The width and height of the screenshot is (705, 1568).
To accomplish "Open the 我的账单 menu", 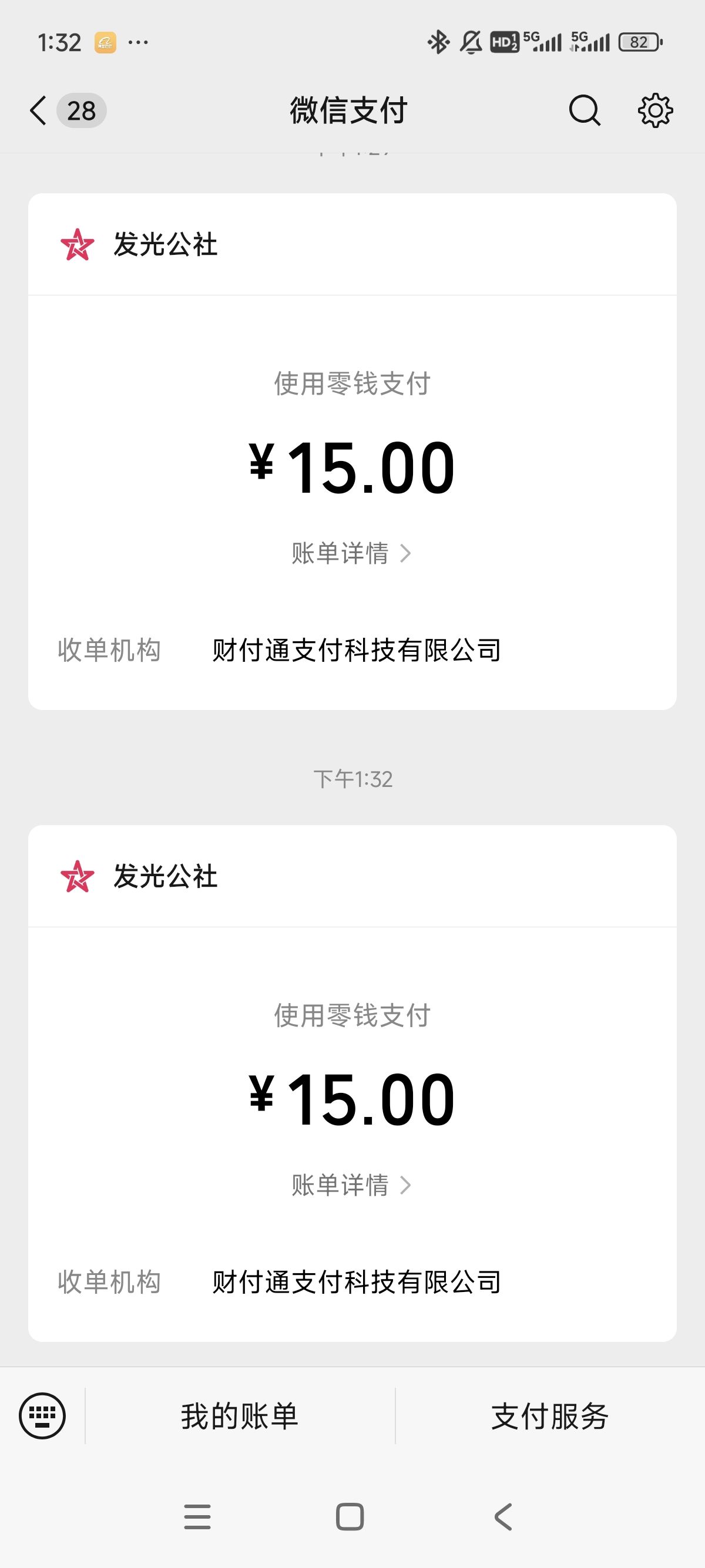I will click(239, 1416).
